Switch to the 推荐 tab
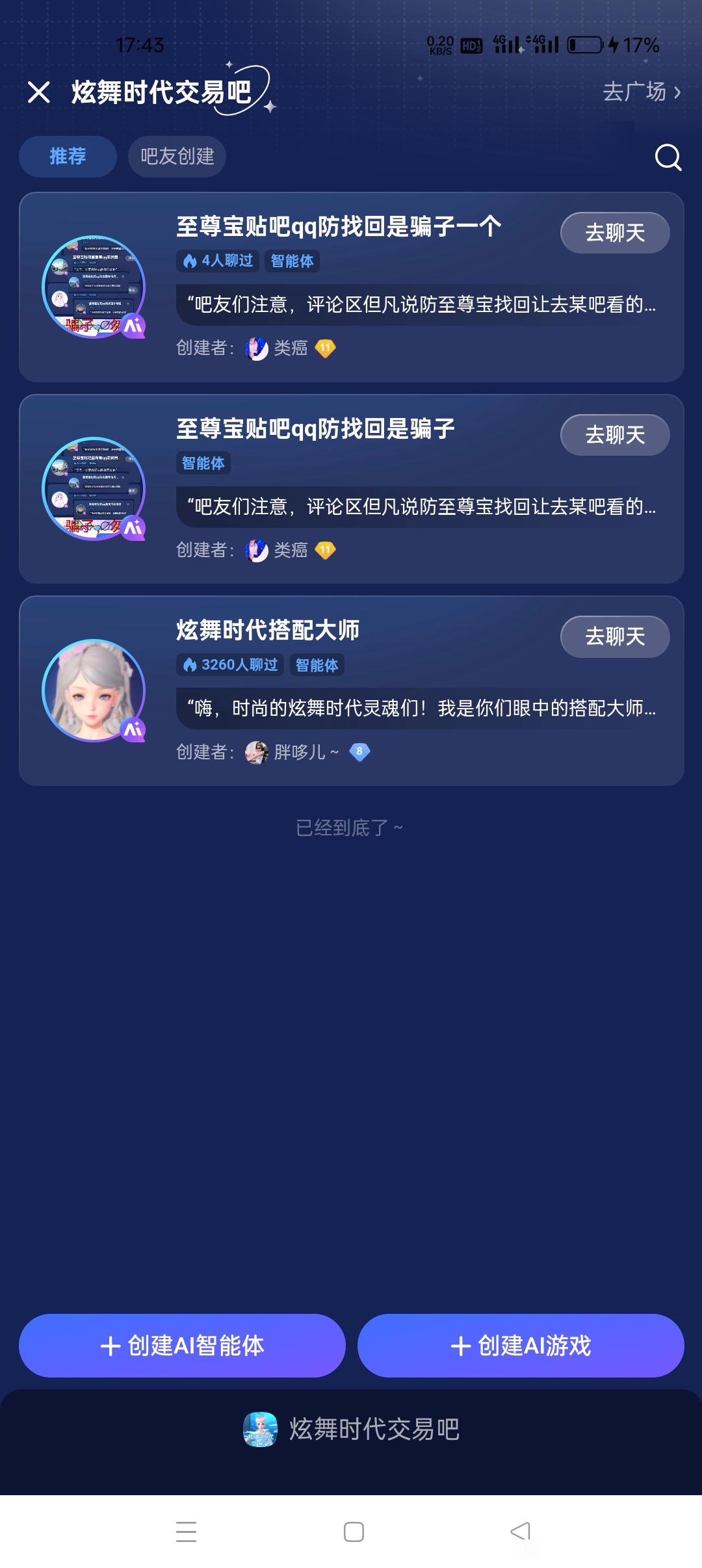 pyautogui.click(x=68, y=156)
